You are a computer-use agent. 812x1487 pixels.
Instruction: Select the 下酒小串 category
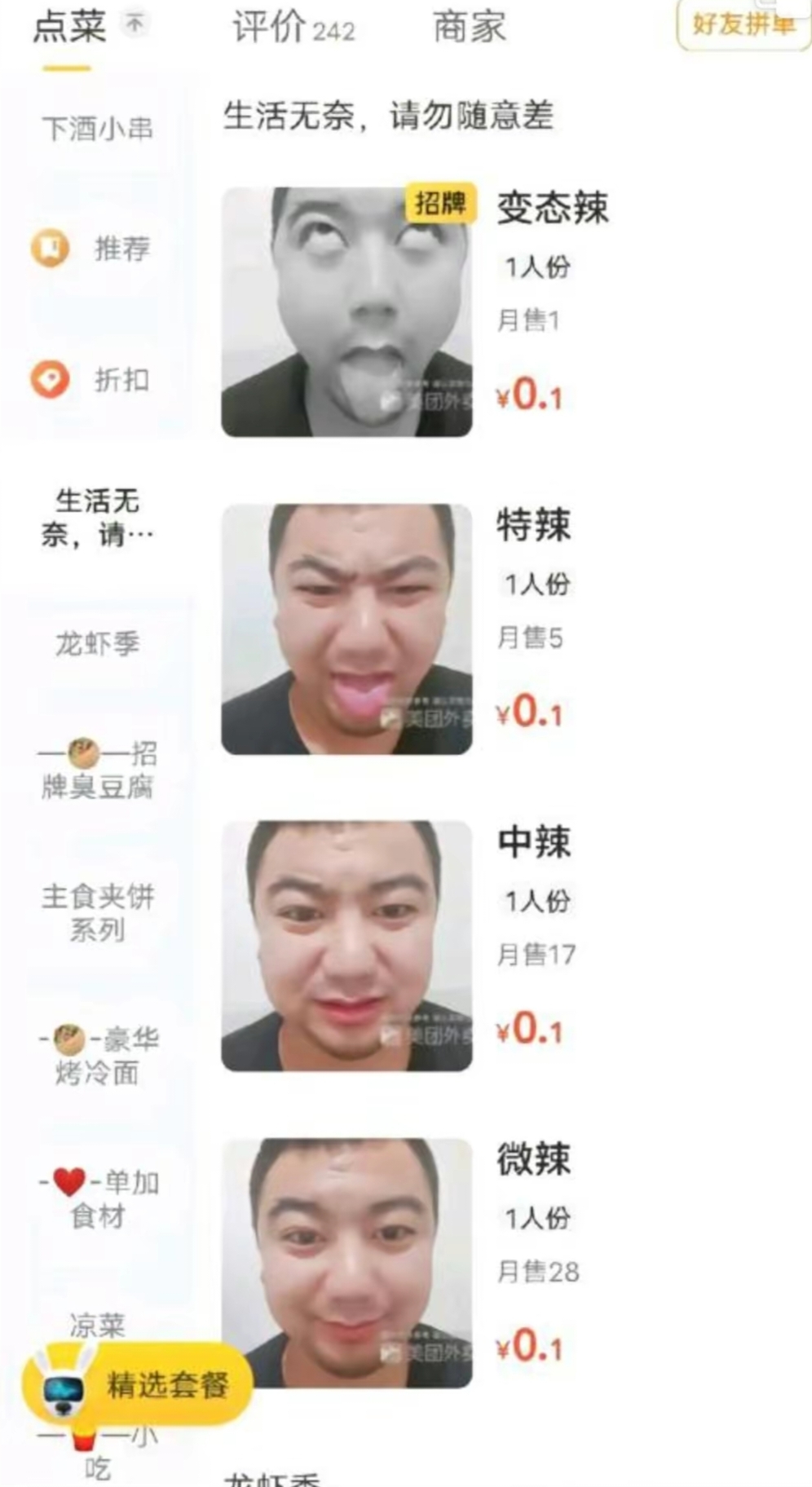(98, 129)
